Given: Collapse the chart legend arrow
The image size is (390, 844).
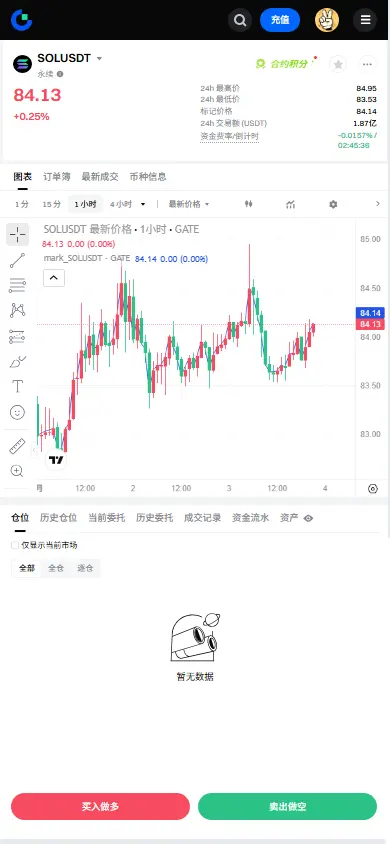Looking at the screenshot, I should (x=54, y=278).
